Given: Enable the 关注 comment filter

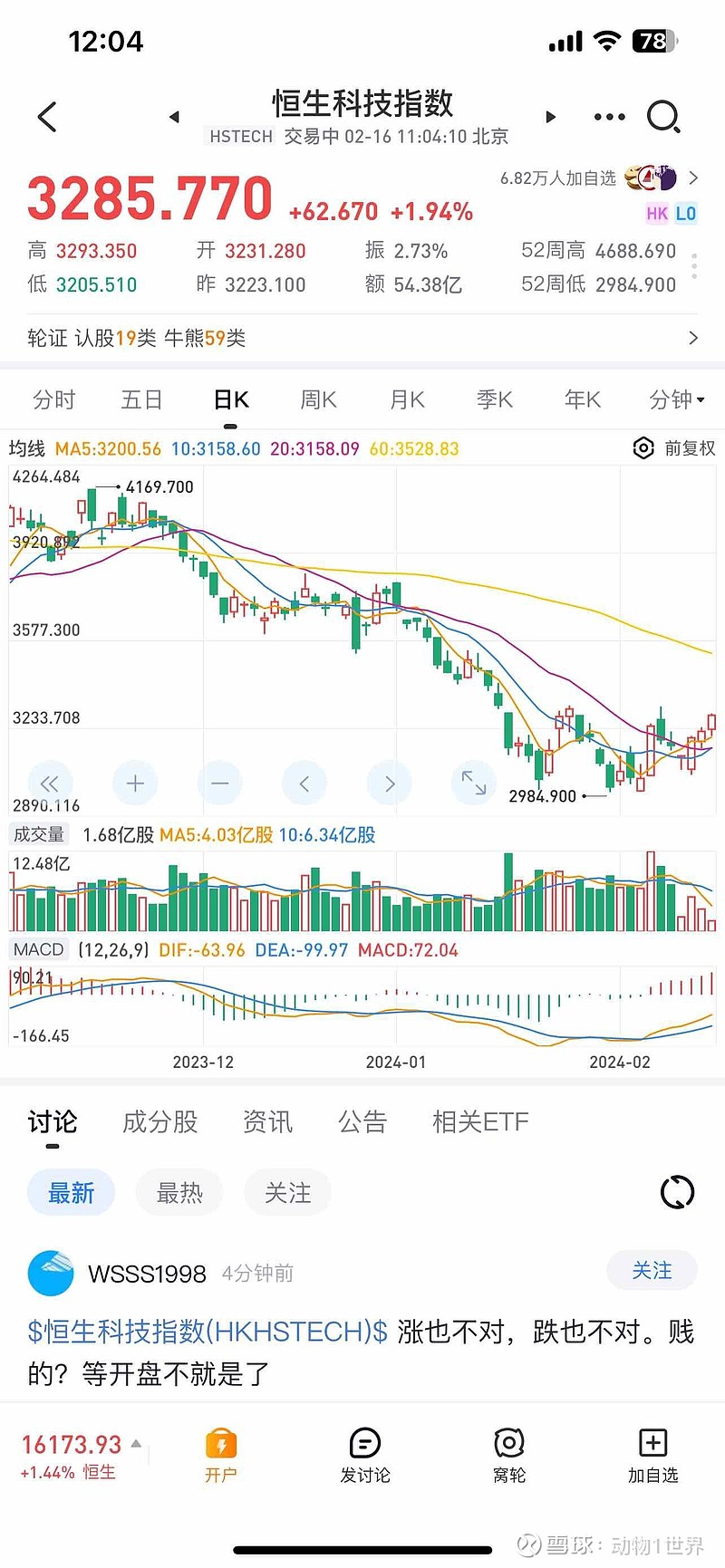Looking at the screenshot, I should click(x=287, y=1193).
